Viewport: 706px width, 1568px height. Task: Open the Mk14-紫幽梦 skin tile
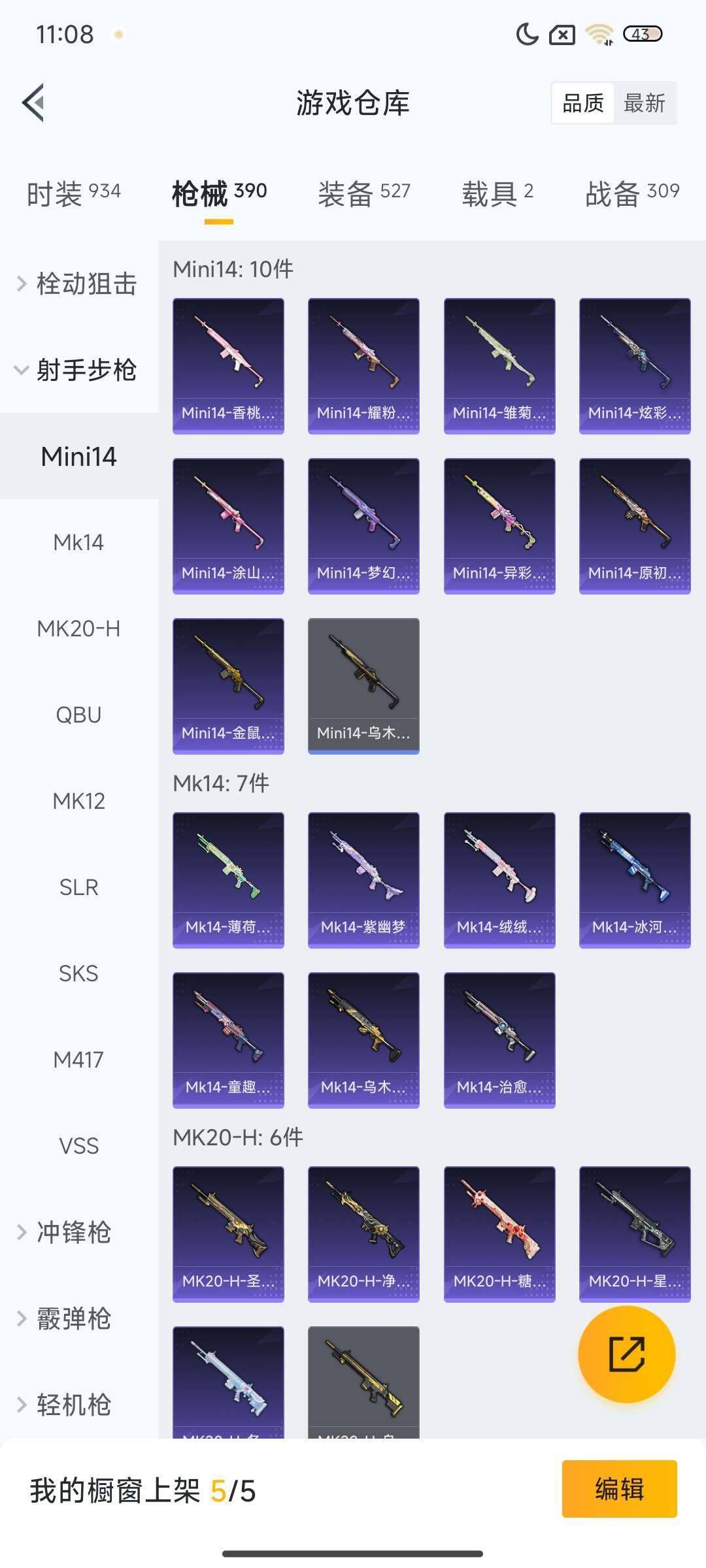pyautogui.click(x=363, y=880)
